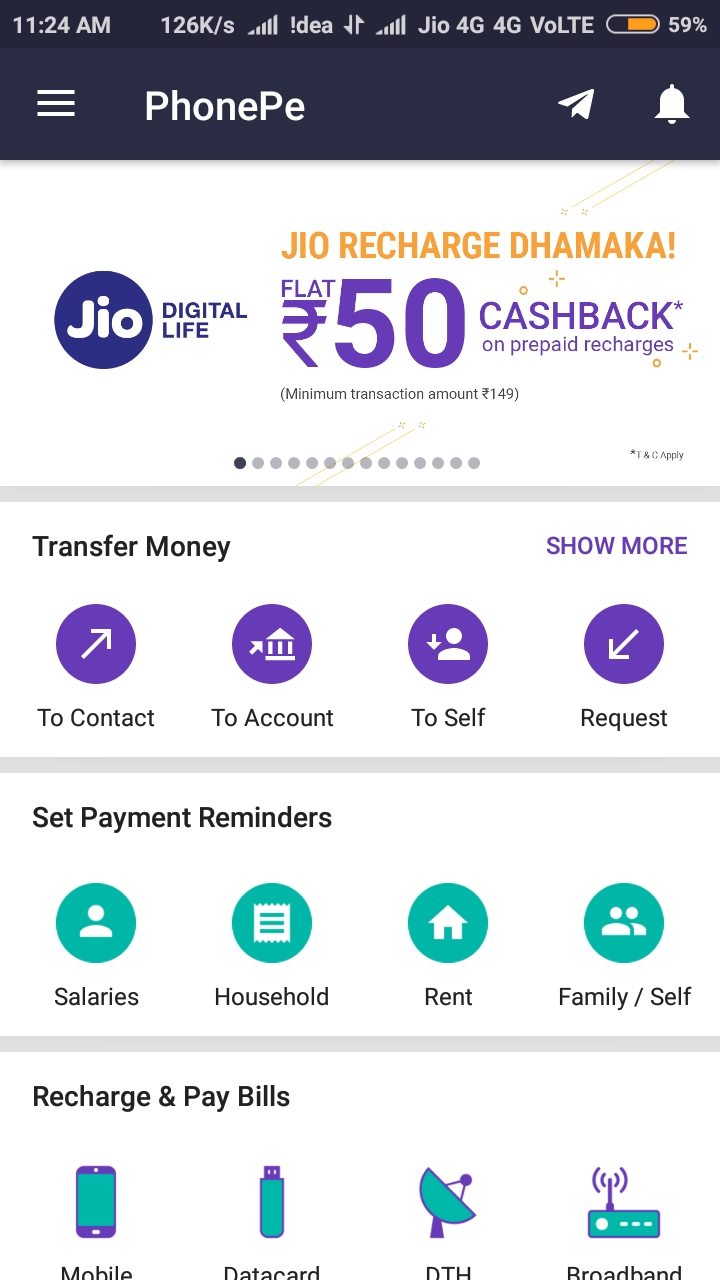
Task: Tap the paper plane send icon
Action: [576, 104]
